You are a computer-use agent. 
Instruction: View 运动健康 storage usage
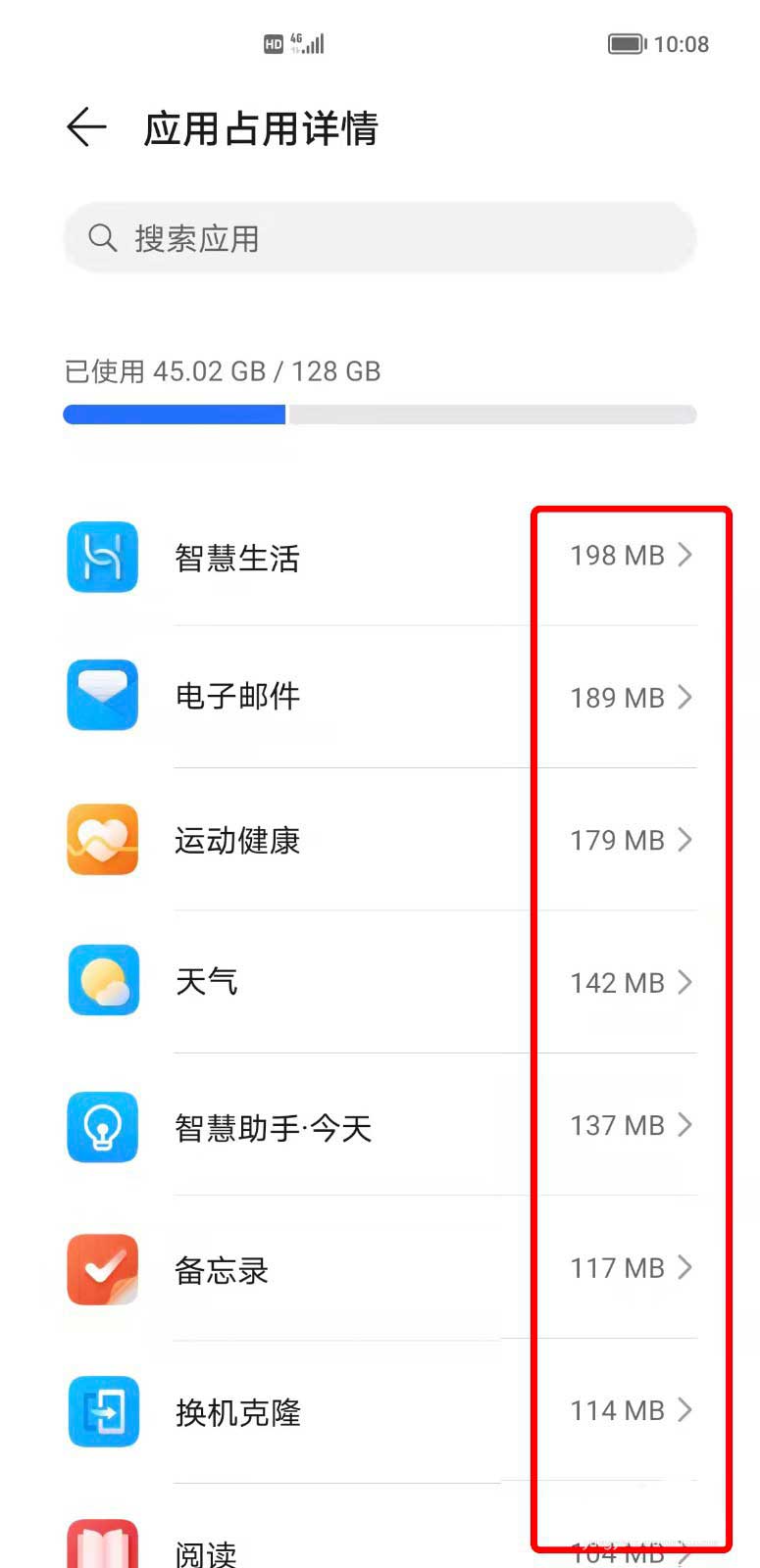point(380,840)
